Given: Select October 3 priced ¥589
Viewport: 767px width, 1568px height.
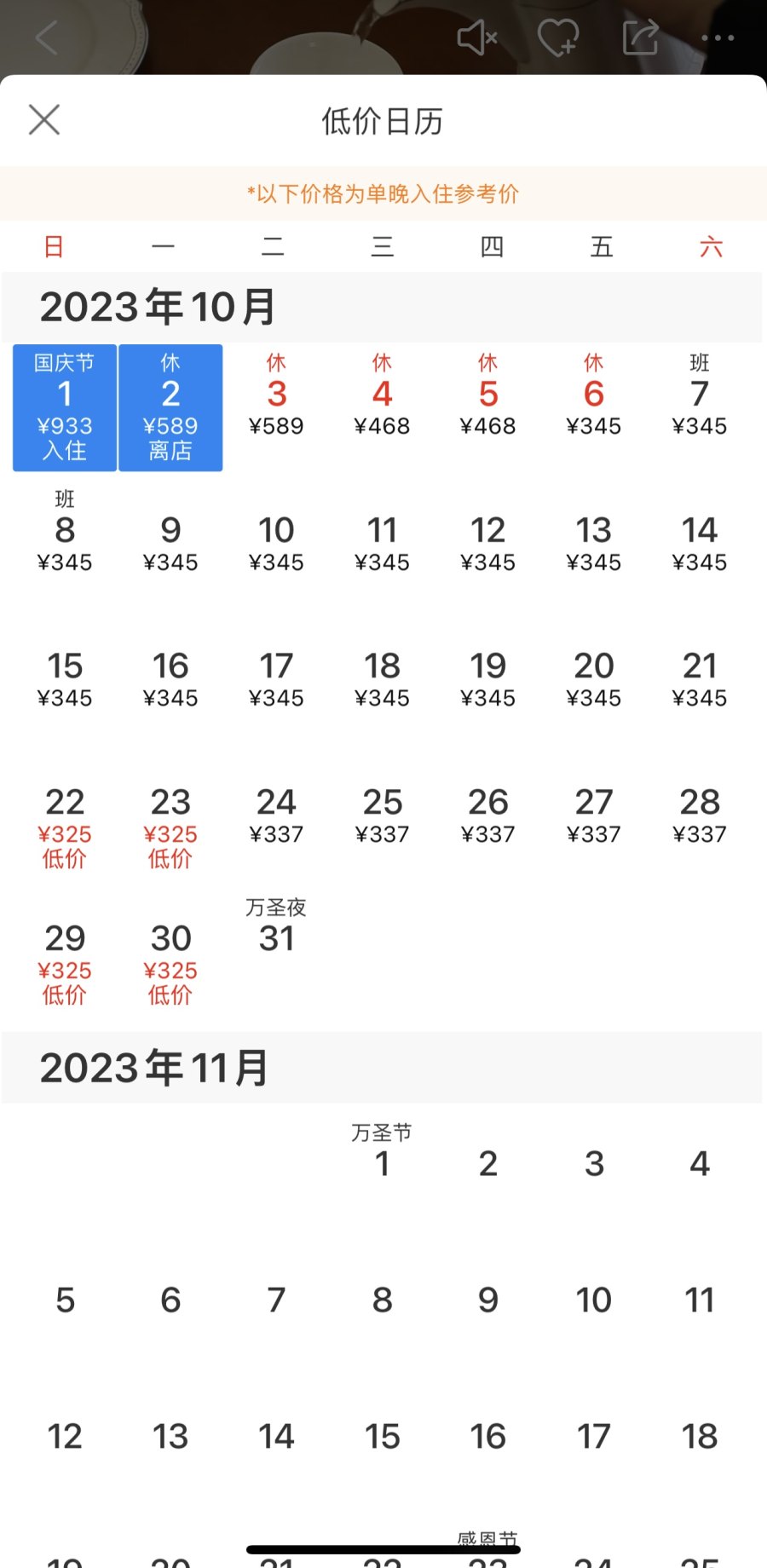Looking at the screenshot, I should pos(276,405).
